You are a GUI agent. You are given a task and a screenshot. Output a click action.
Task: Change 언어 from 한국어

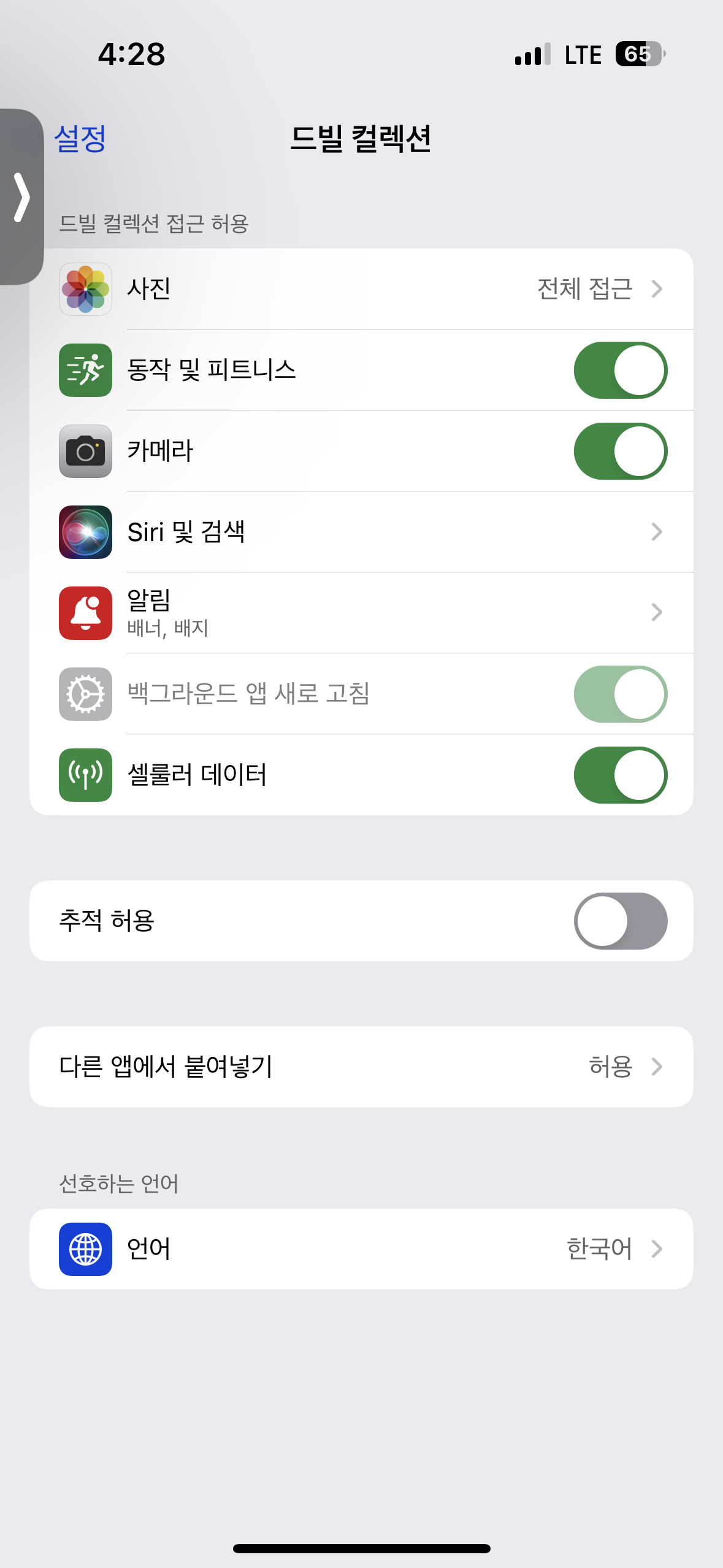pos(361,1249)
